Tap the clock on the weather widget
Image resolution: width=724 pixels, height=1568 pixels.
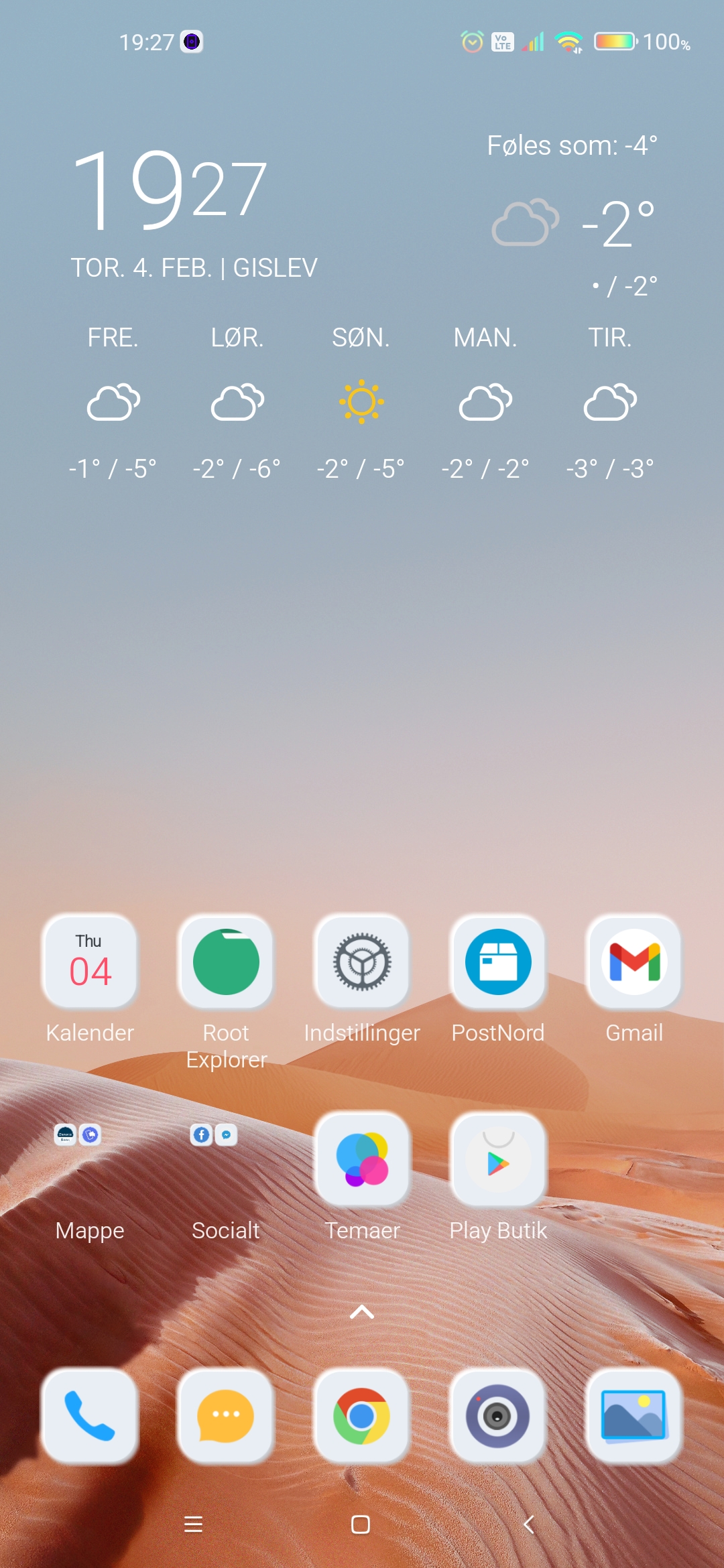[170, 190]
